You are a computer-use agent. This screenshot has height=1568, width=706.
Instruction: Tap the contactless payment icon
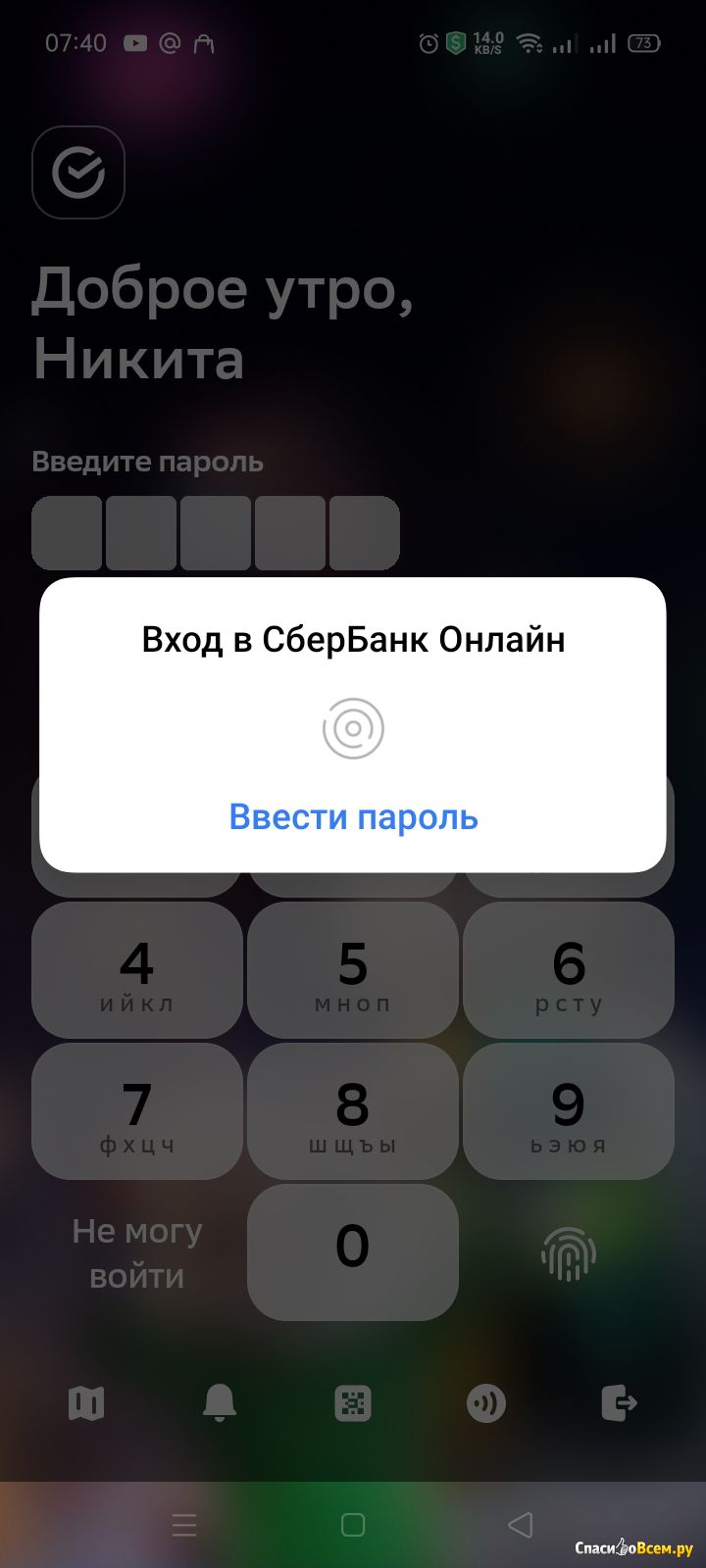[x=486, y=1403]
